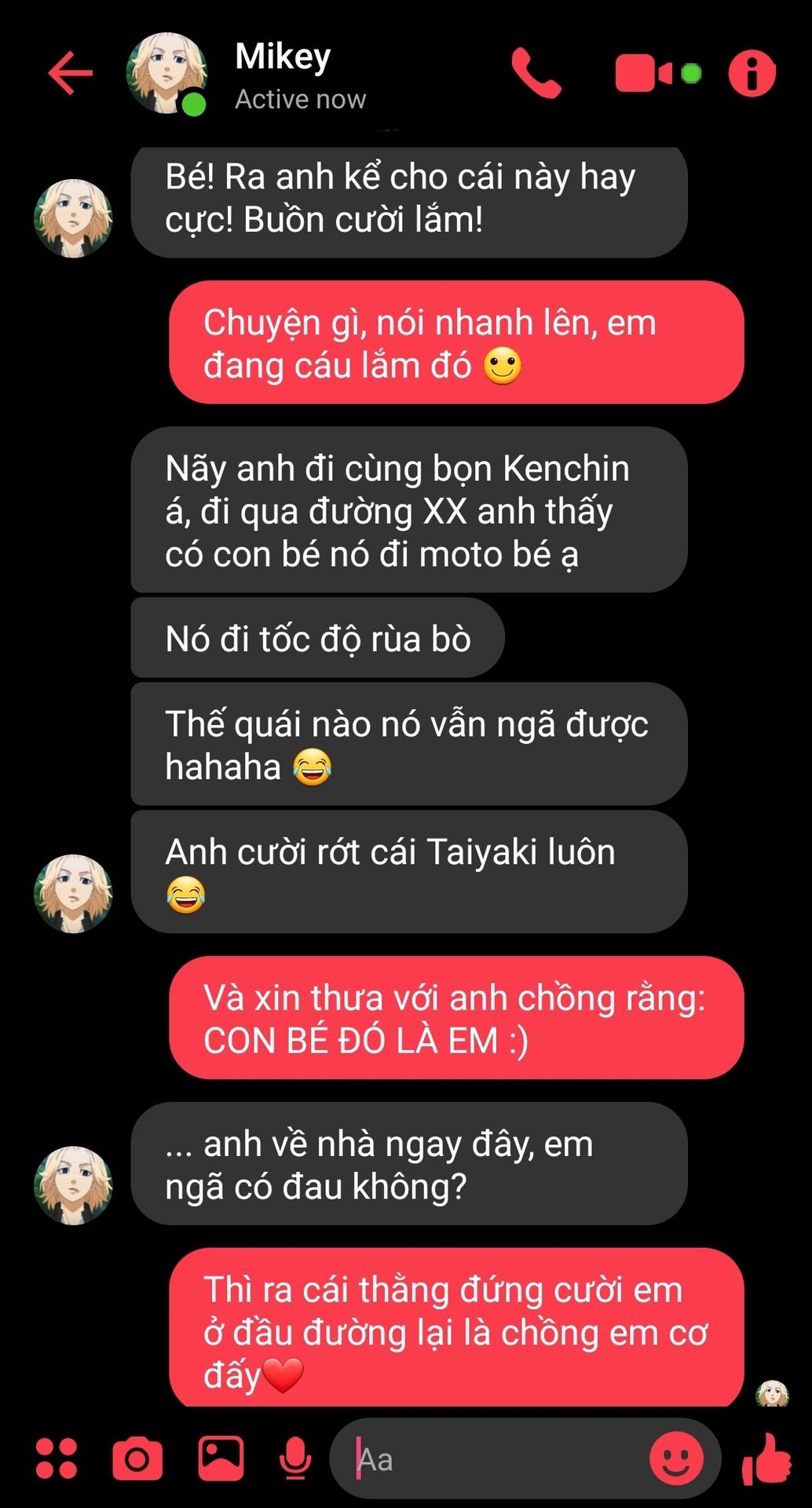The width and height of the screenshot is (812, 1508).
Task: Go back using the red arrow
Action: click(x=71, y=73)
